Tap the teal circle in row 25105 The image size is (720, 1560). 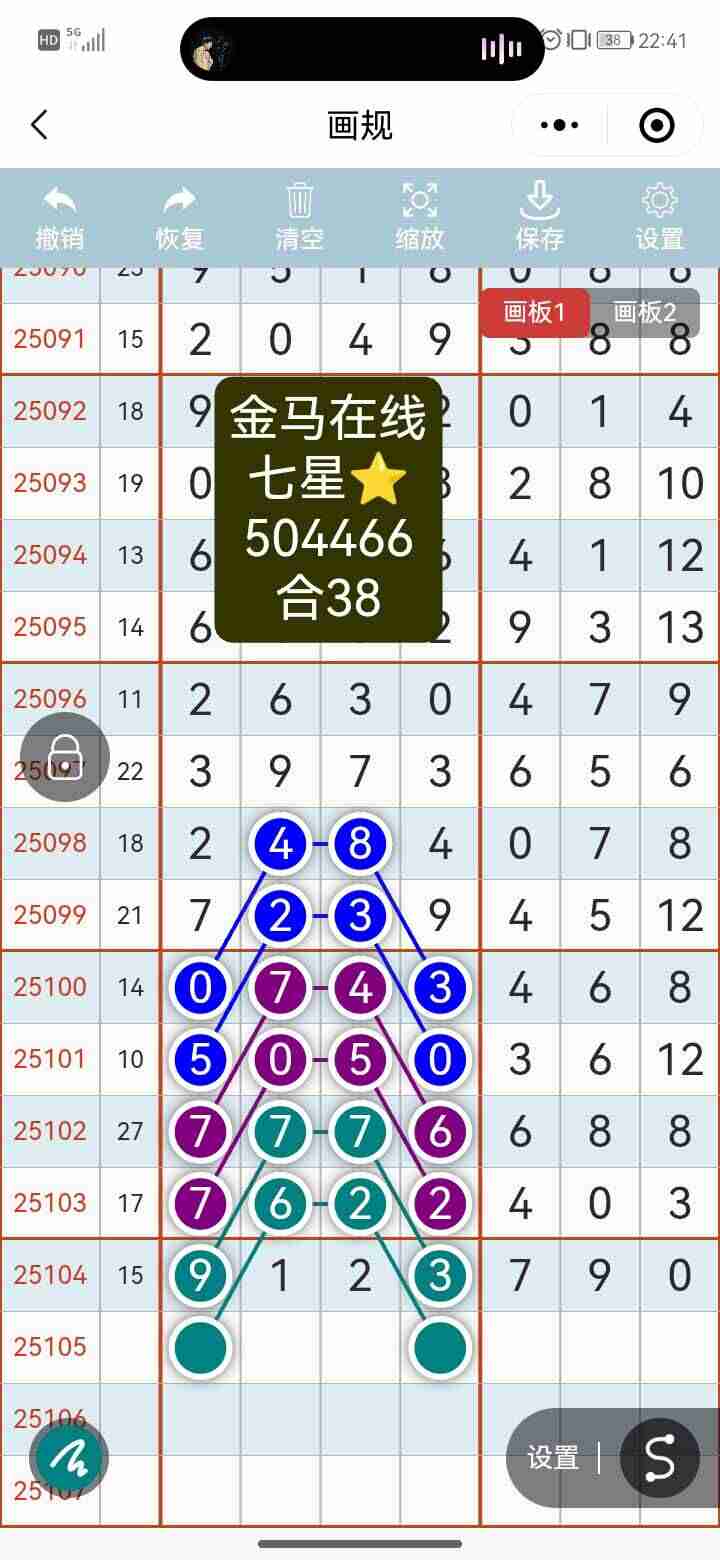[200, 1347]
